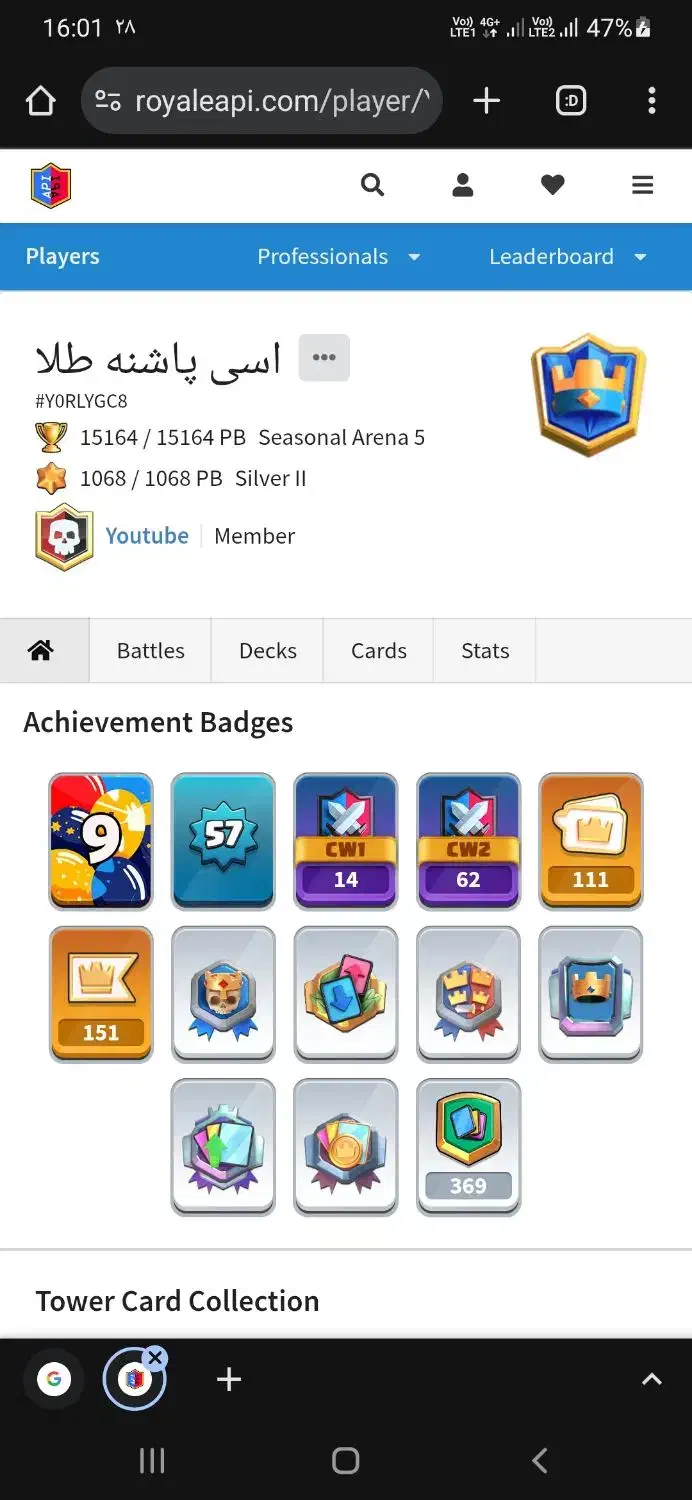Tap the royaleapi.com address bar
This screenshot has height=1500, width=692.
click(261, 101)
